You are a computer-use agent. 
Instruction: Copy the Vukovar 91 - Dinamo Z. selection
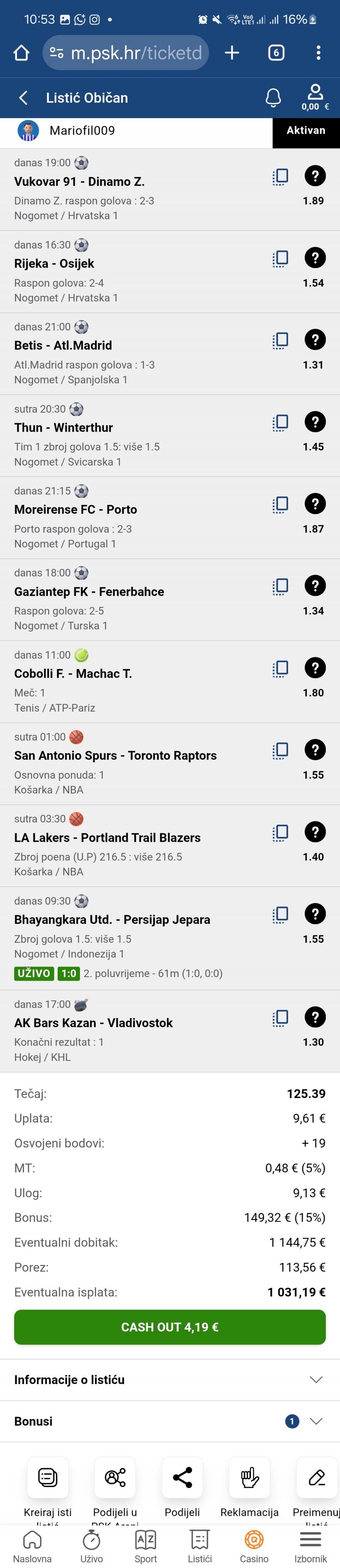point(280,177)
